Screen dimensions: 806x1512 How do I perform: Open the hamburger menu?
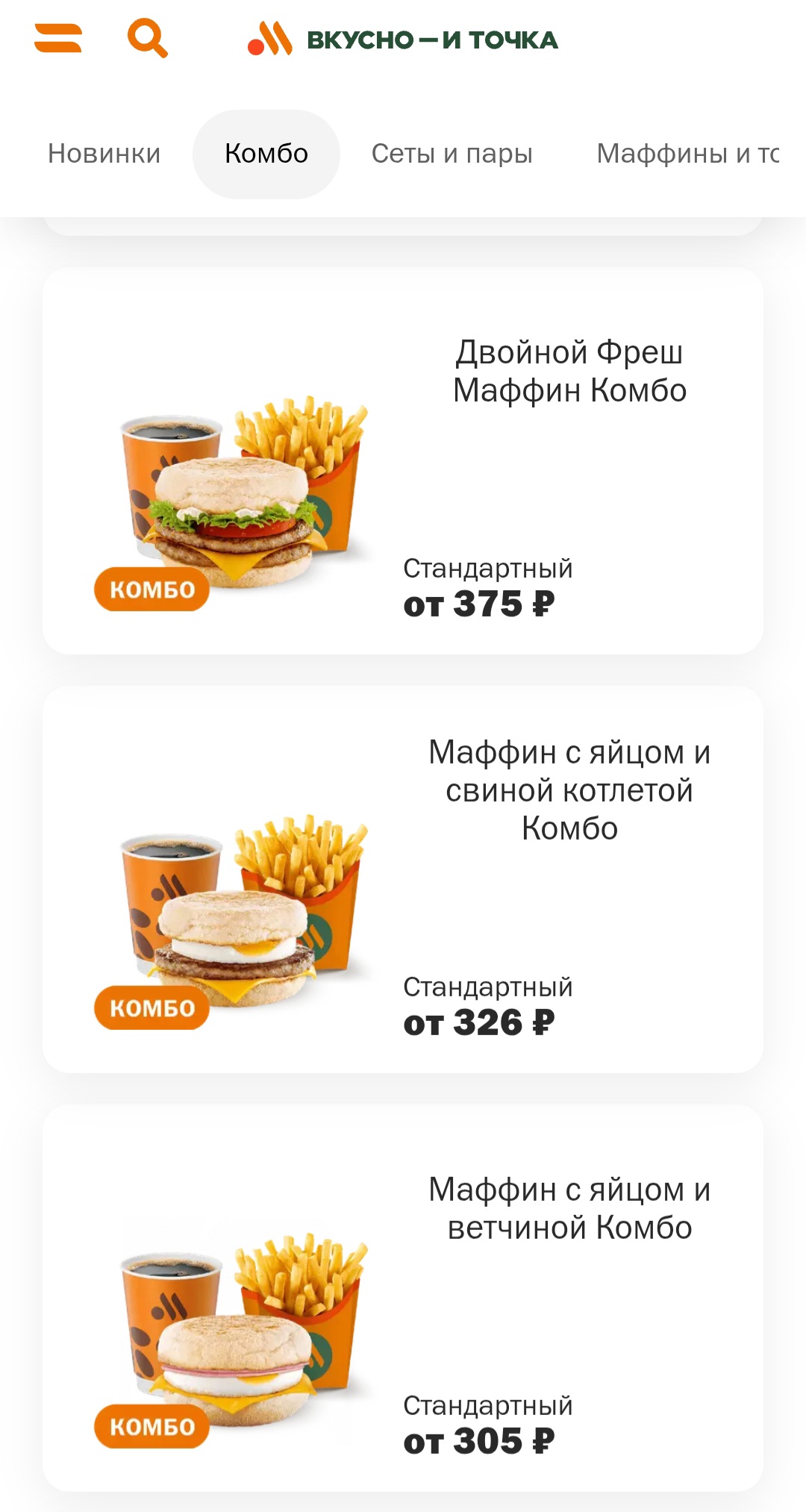coord(58,38)
